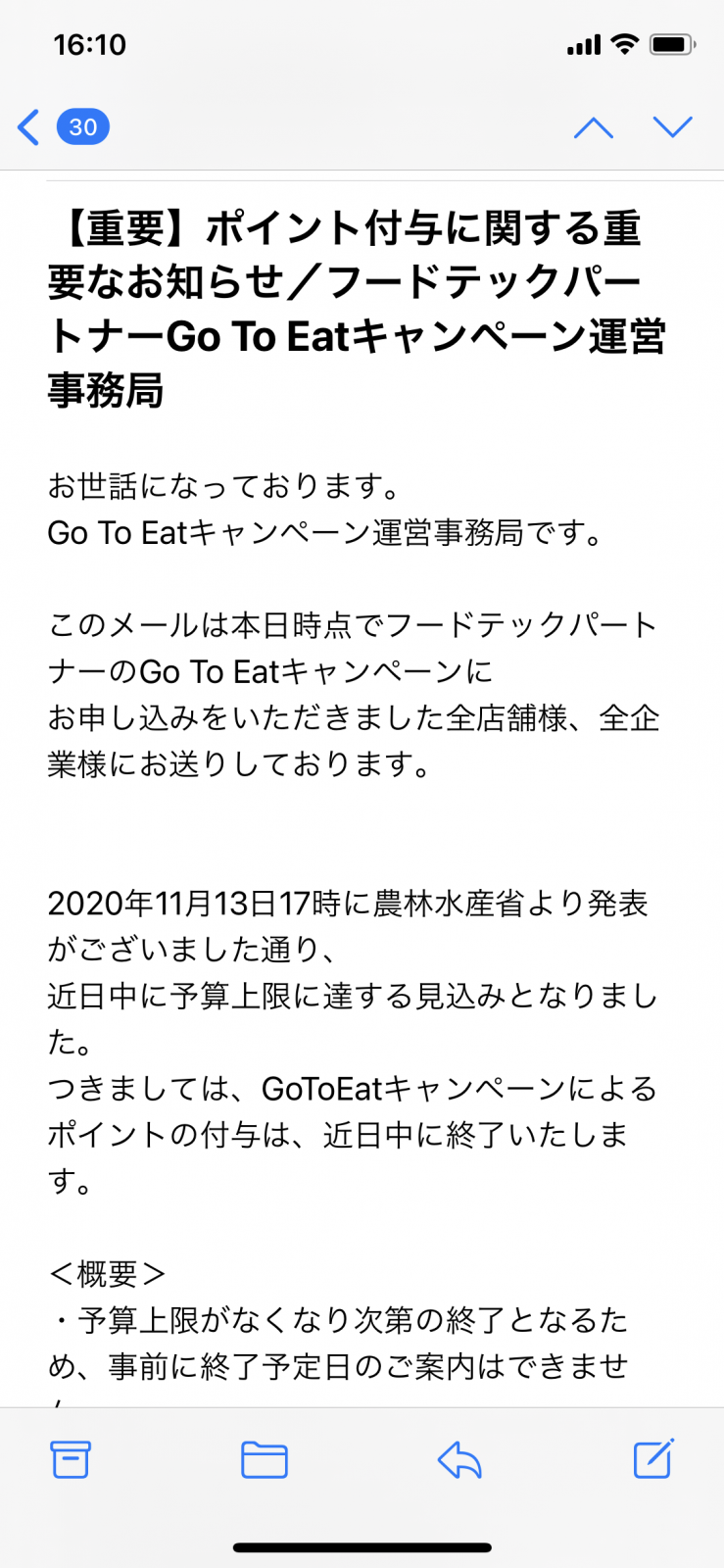Image resolution: width=724 pixels, height=1568 pixels.
Task: Go back to the inbox with 30 unread
Action: [63, 127]
